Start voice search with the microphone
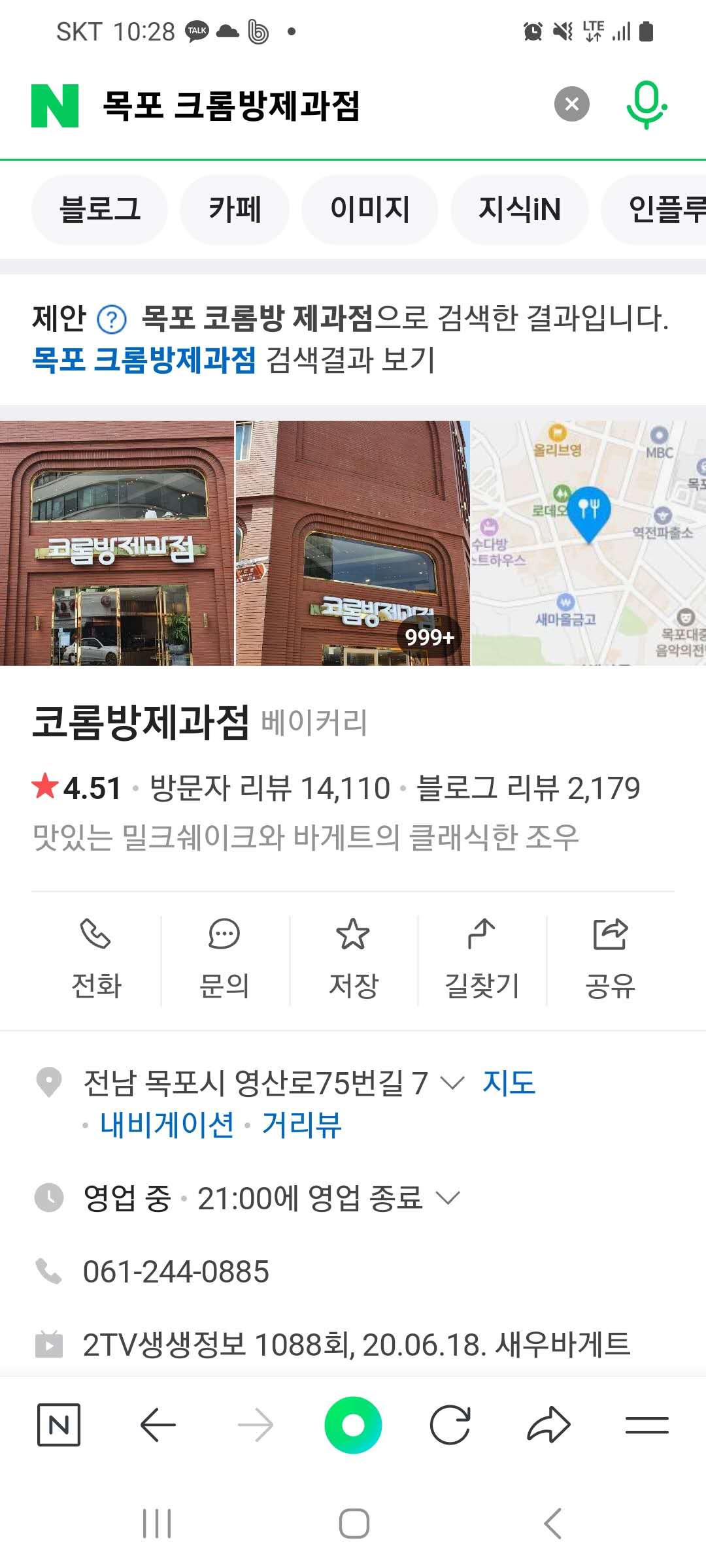706x1568 pixels. coord(646,105)
